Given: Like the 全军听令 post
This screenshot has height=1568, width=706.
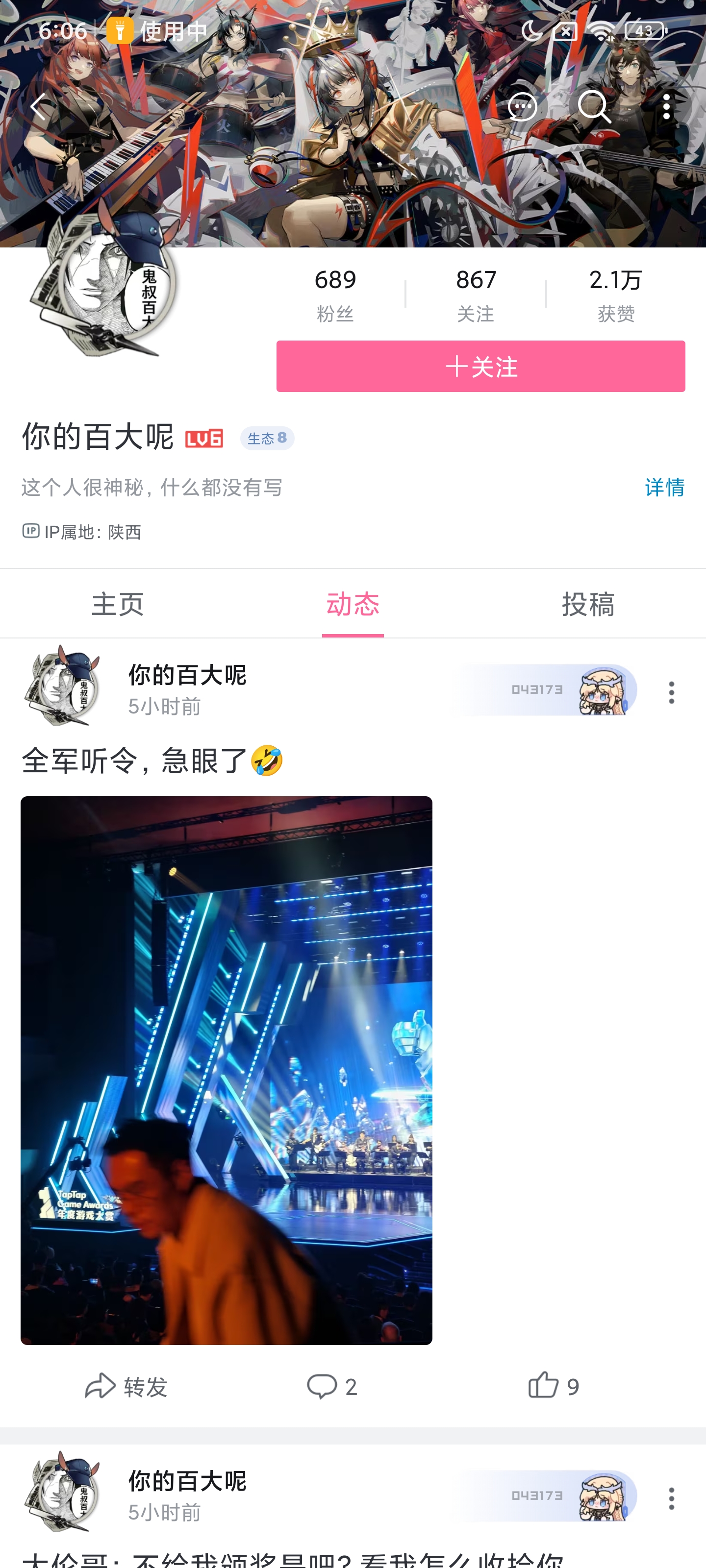Looking at the screenshot, I should tap(553, 1386).
